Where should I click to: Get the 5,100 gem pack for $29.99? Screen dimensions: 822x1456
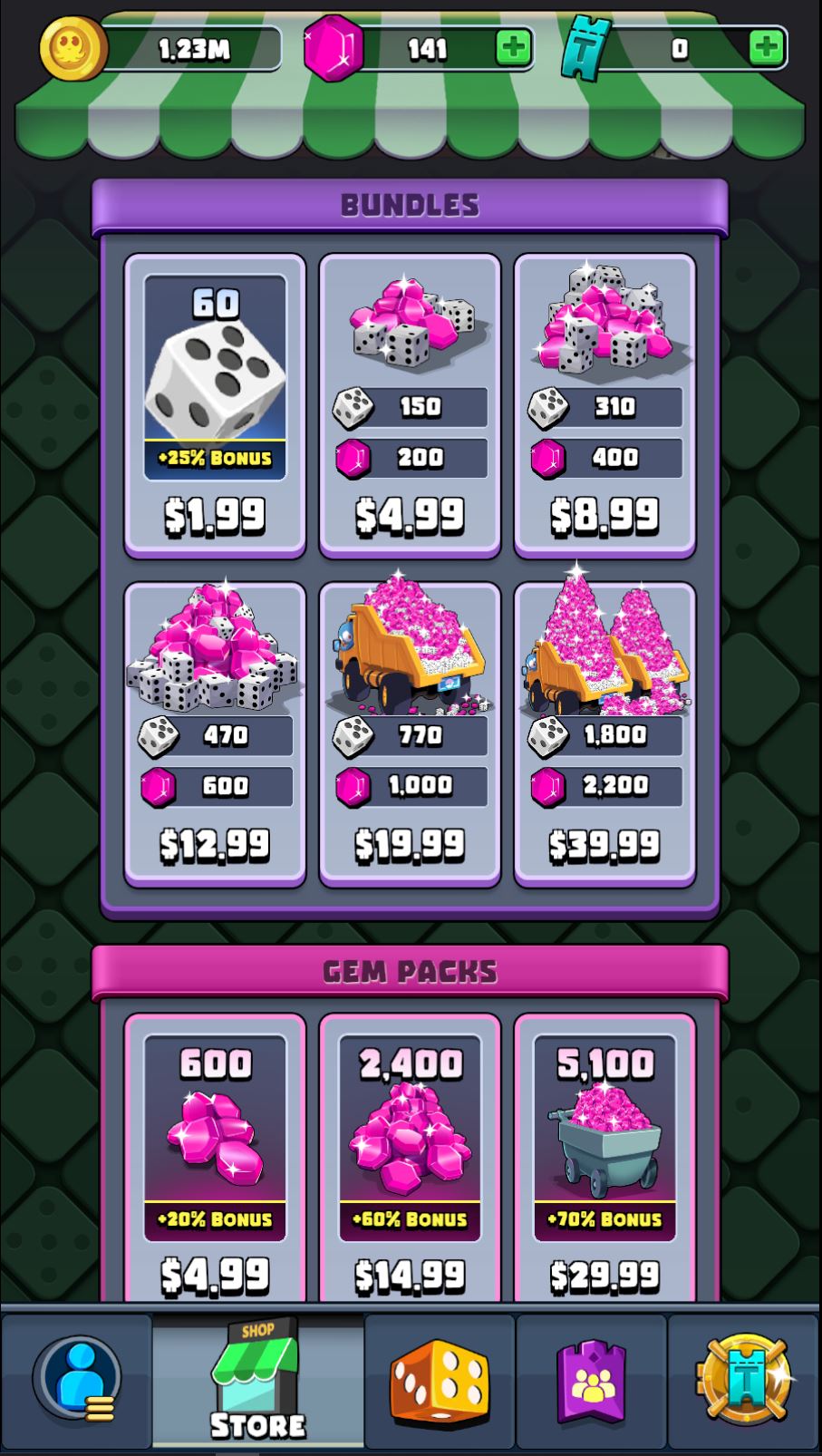[x=604, y=1160]
